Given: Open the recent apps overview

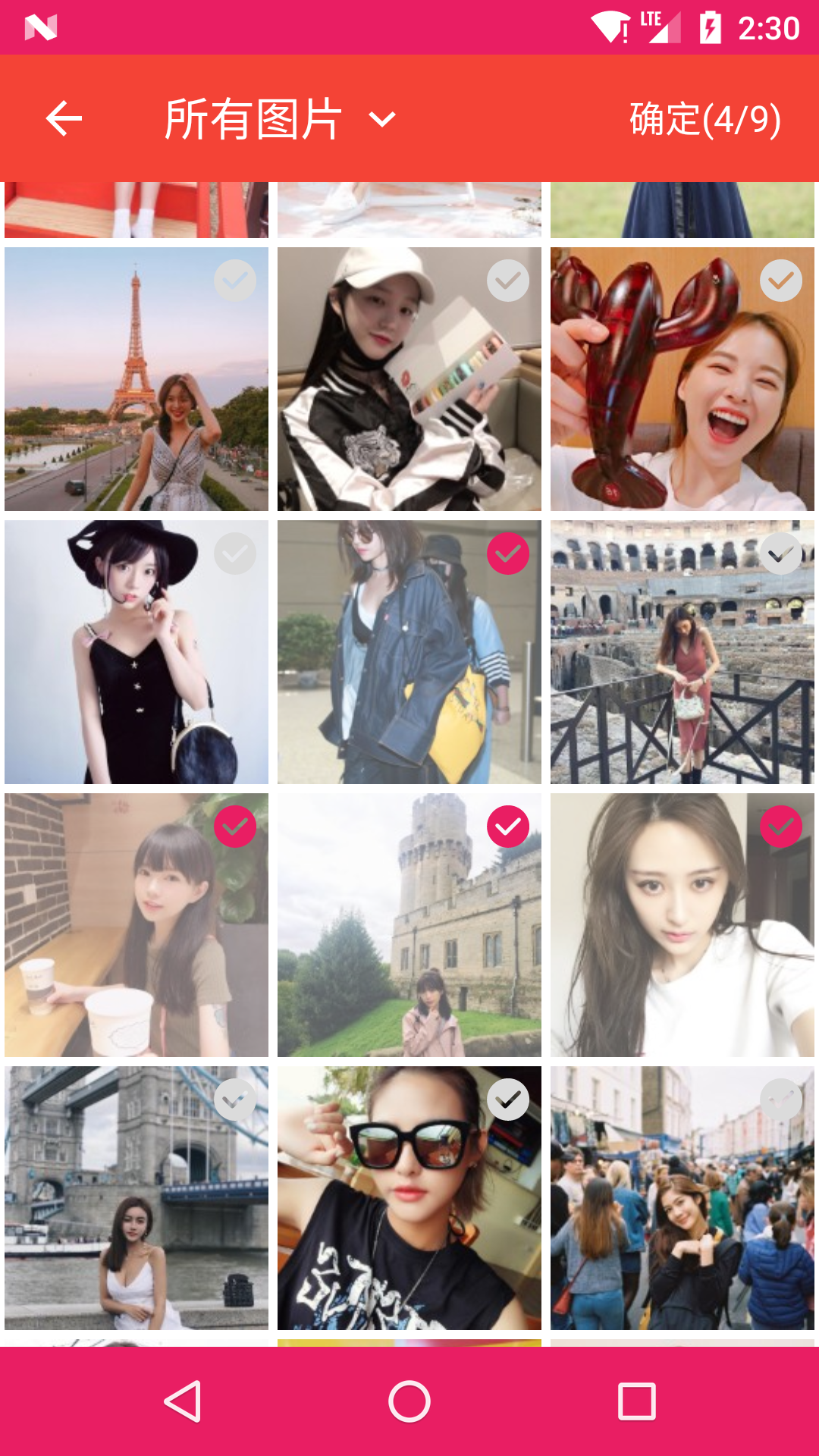Looking at the screenshot, I should pos(637,1401).
